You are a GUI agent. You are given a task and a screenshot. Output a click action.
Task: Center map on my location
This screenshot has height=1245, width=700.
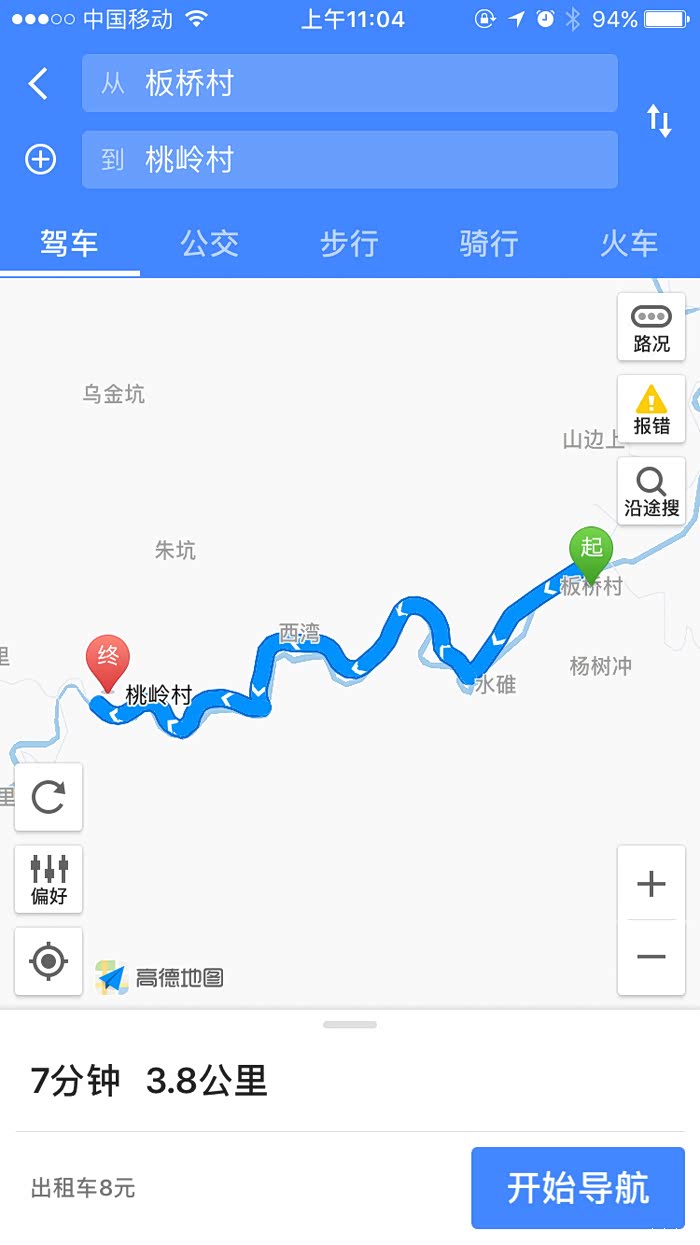coord(48,961)
